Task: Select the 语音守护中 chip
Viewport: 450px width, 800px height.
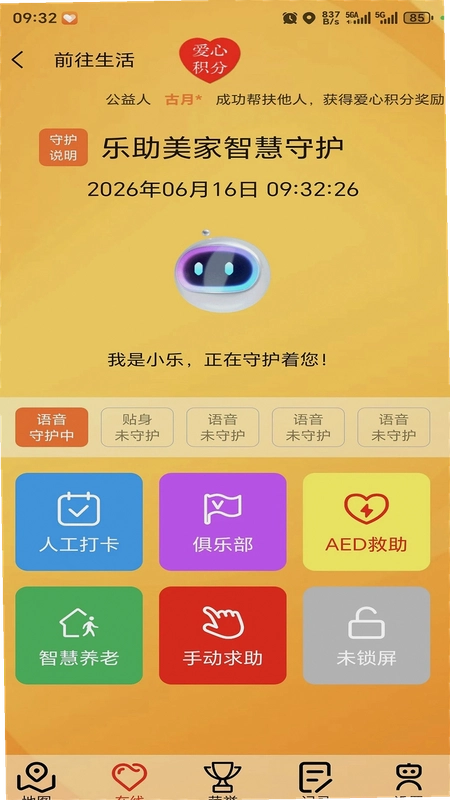Action: coord(52,428)
